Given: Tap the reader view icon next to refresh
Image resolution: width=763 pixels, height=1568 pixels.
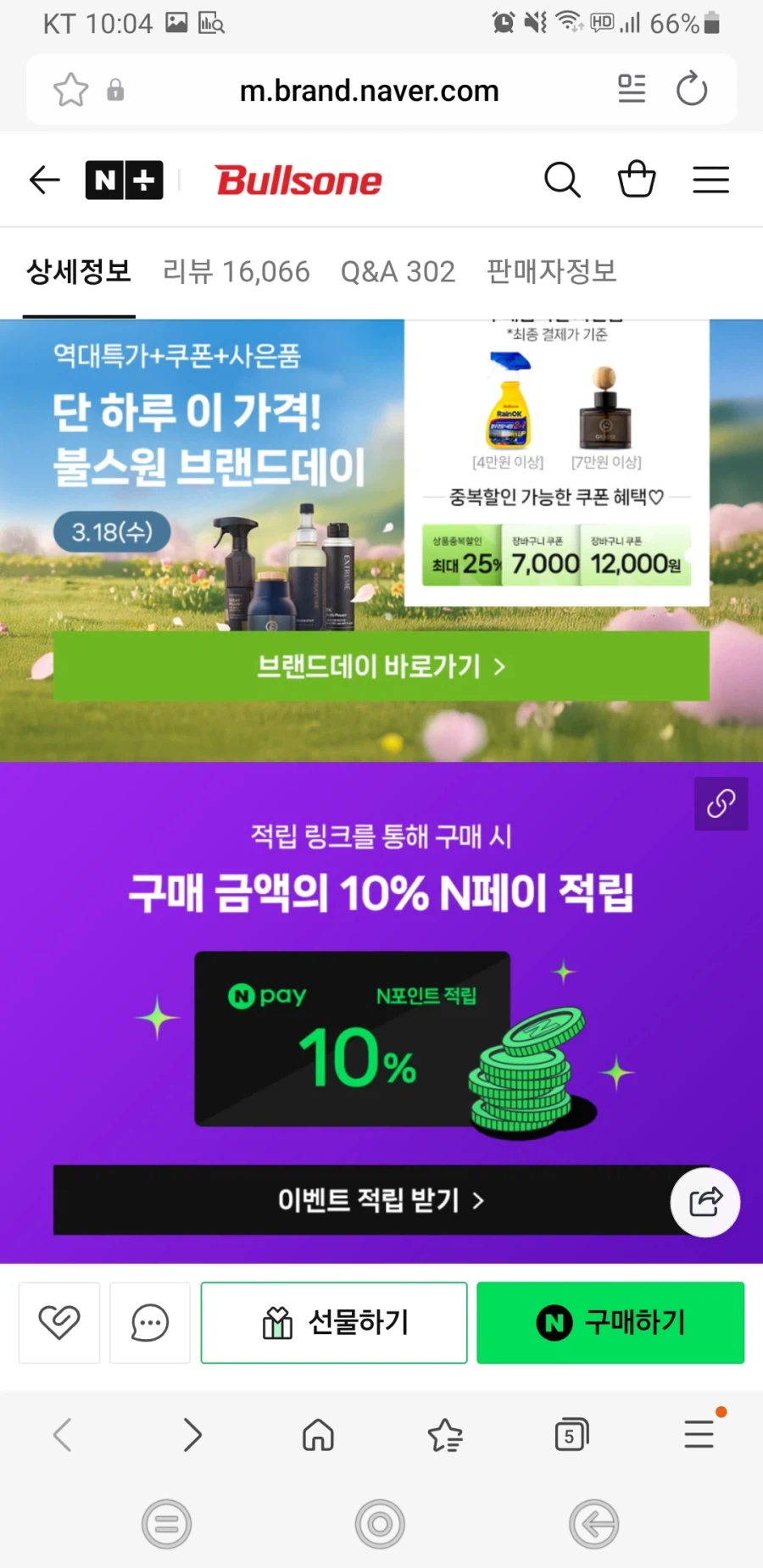Looking at the screenshot, I should [x=631, y=89].
